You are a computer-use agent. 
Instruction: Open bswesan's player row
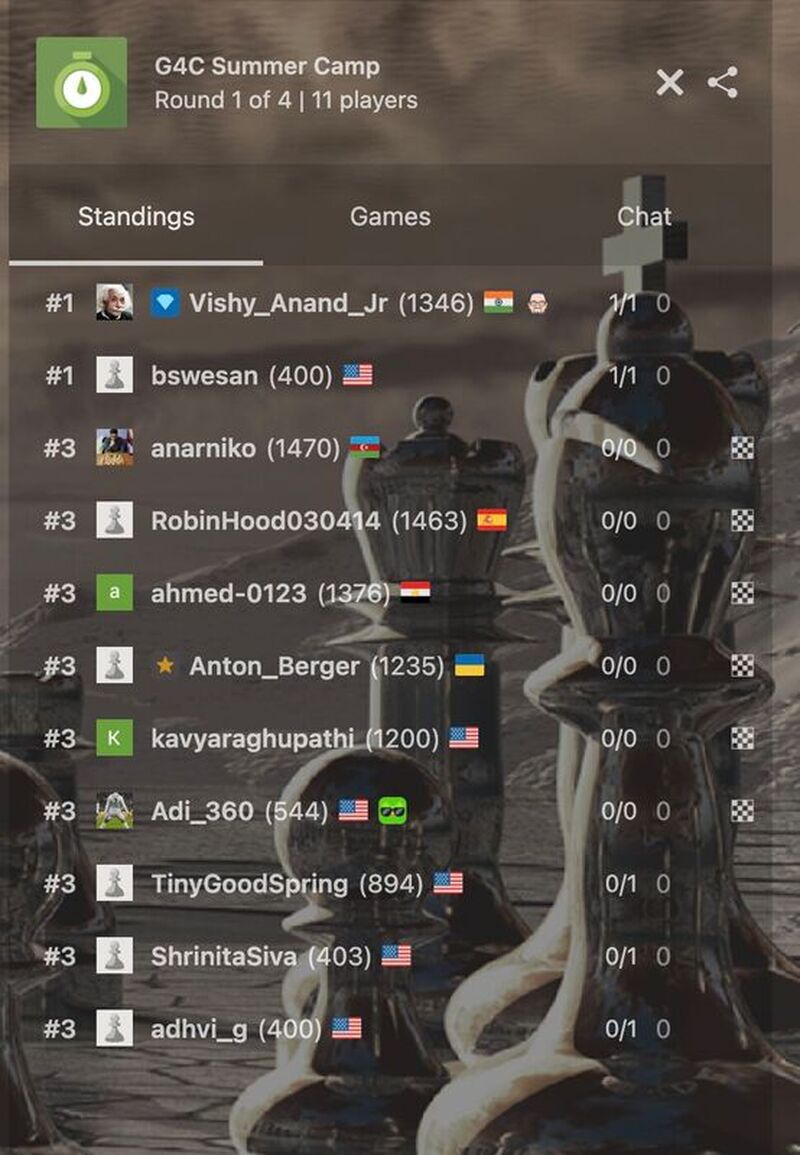[x=204, y=376]
